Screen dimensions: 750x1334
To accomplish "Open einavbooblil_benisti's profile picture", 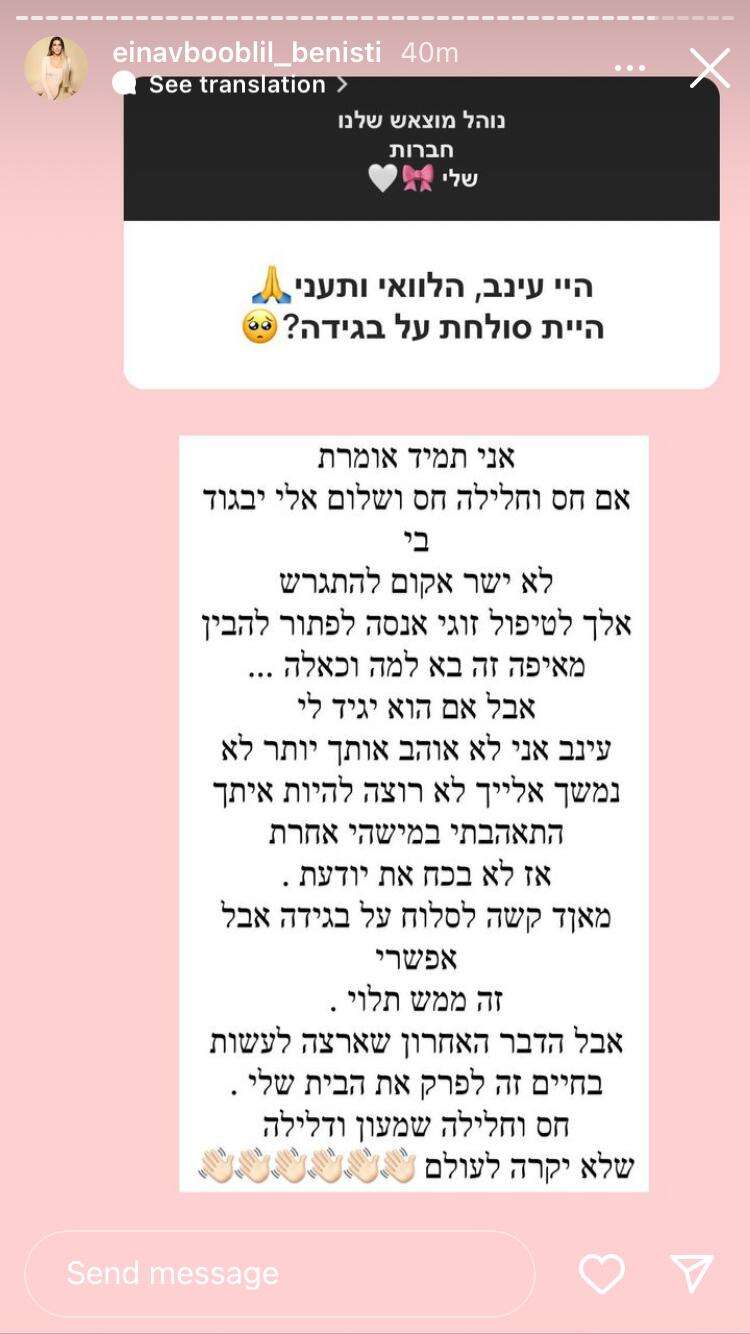I will pos(56,68).
